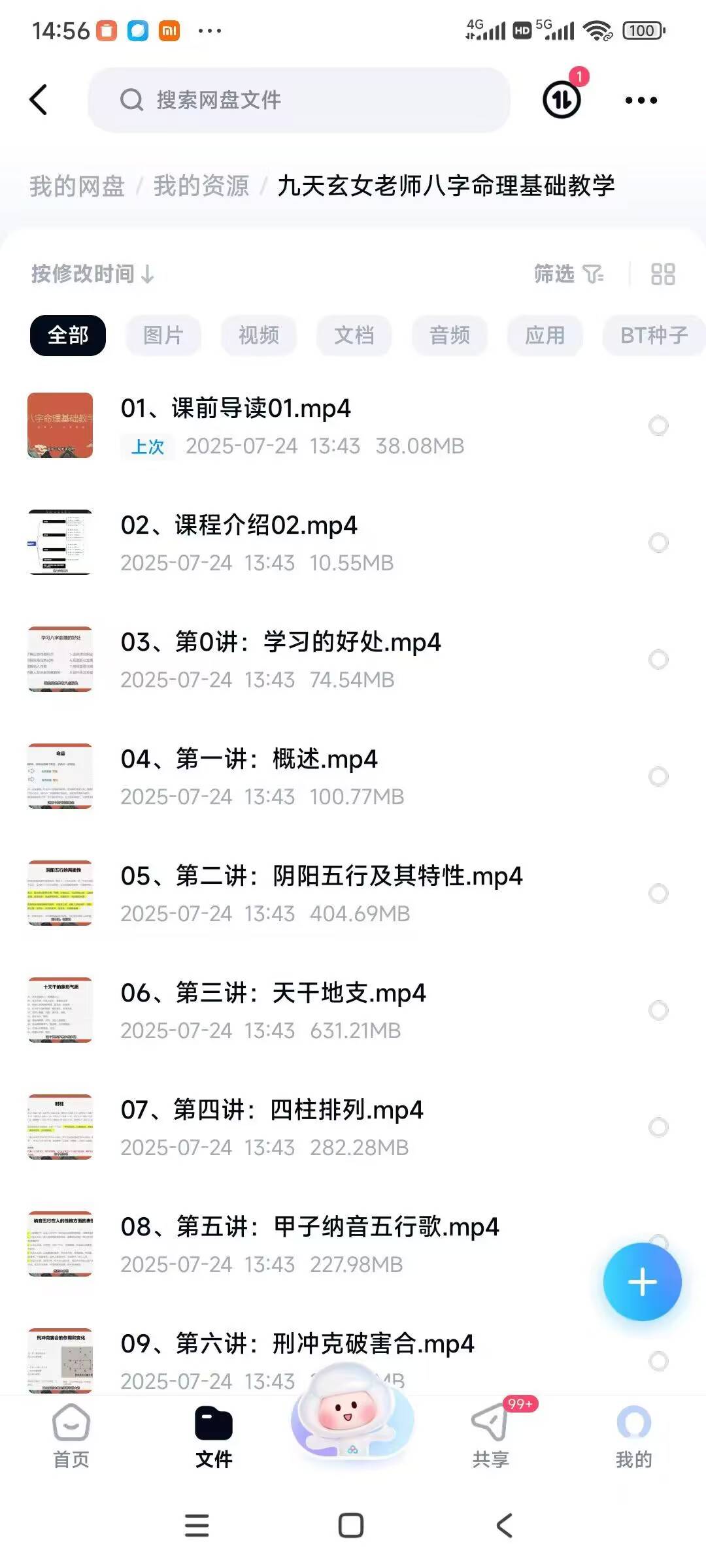Image resolution: width=706 pixels, height=1568 pixels.
Task: Go back using the top-left arrow
Action: click(x=39, y=100)
